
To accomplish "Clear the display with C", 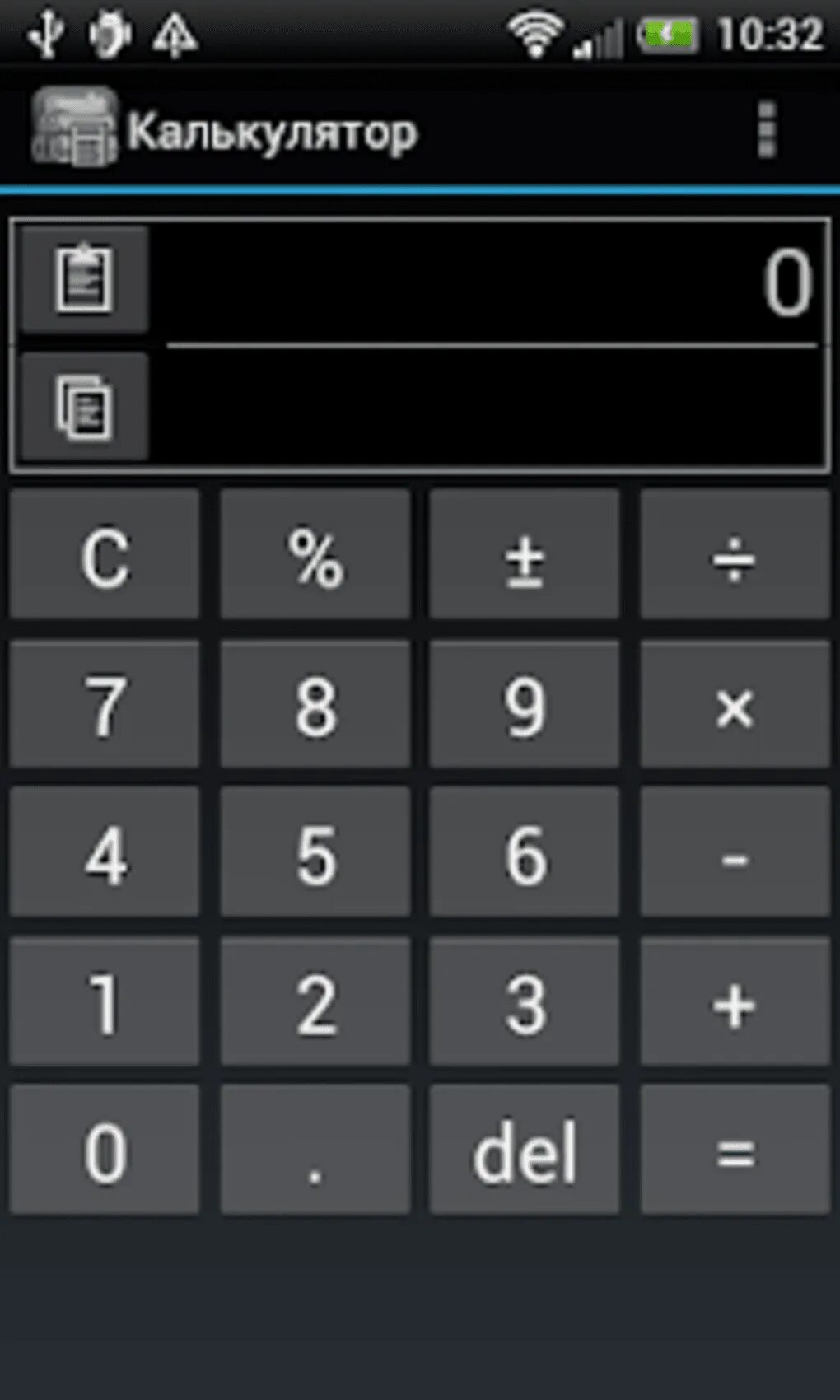I will pos(105,553).
